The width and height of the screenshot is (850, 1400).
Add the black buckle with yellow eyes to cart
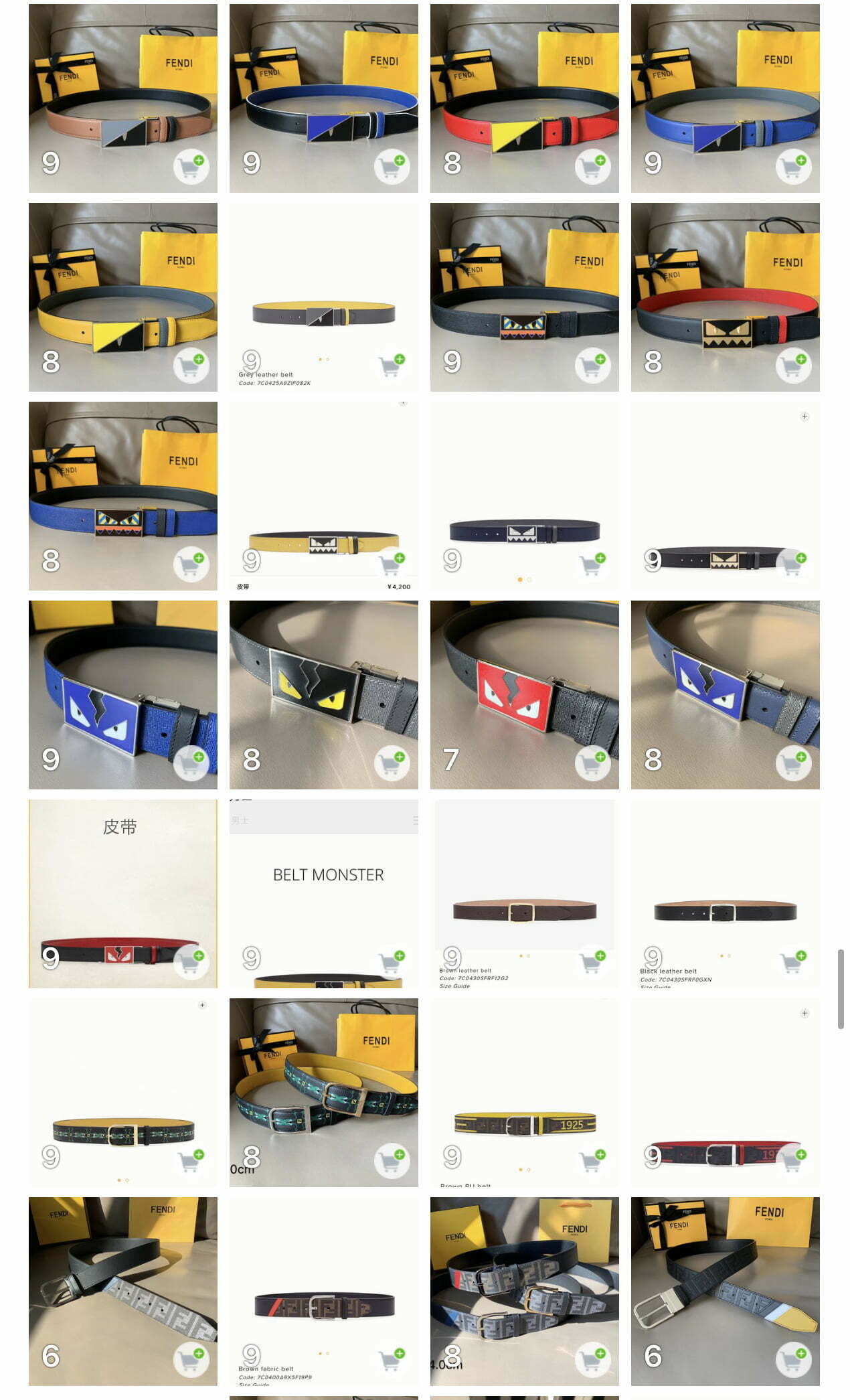392,763
